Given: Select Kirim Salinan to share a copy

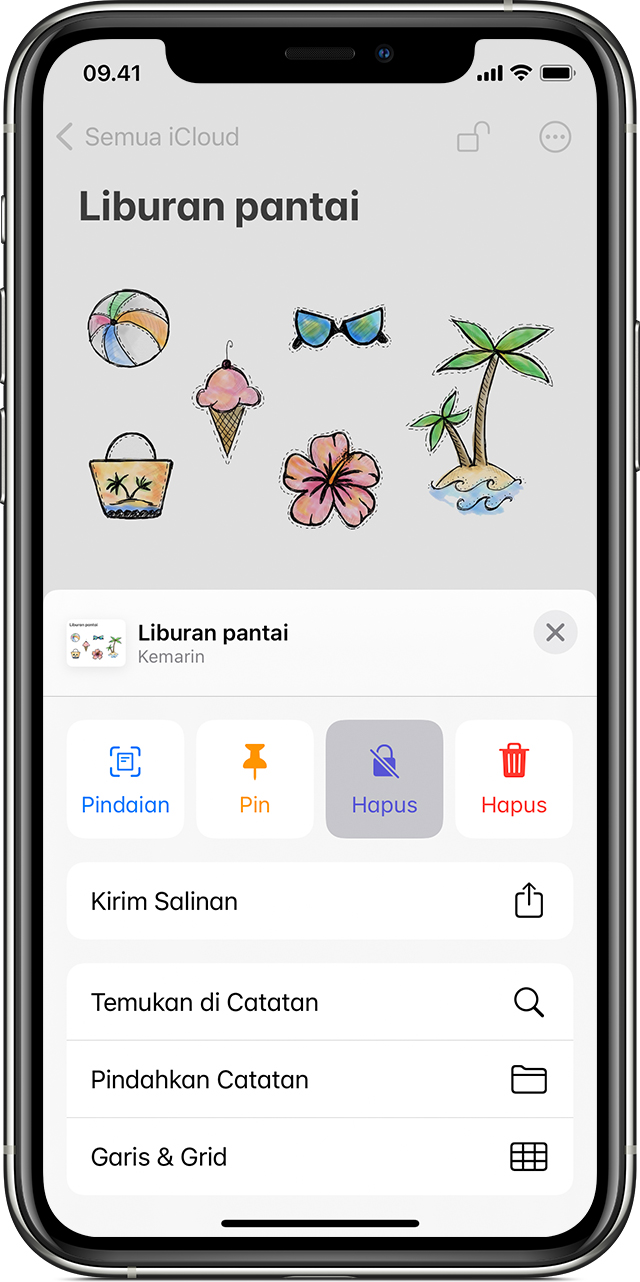Looking at the screenshot, I should click(320, 901).
